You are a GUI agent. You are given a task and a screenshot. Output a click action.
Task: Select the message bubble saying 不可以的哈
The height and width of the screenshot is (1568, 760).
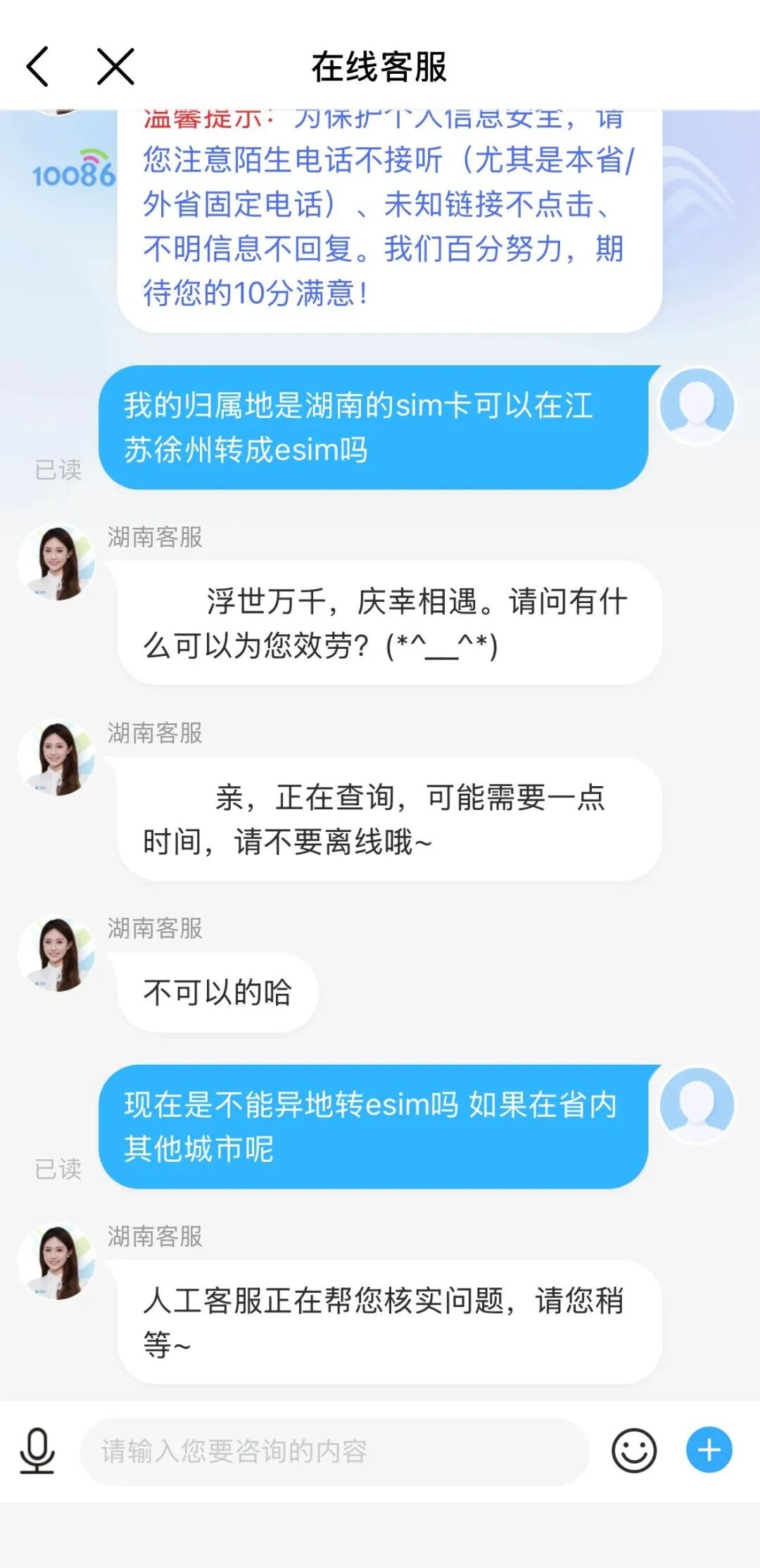218,991
